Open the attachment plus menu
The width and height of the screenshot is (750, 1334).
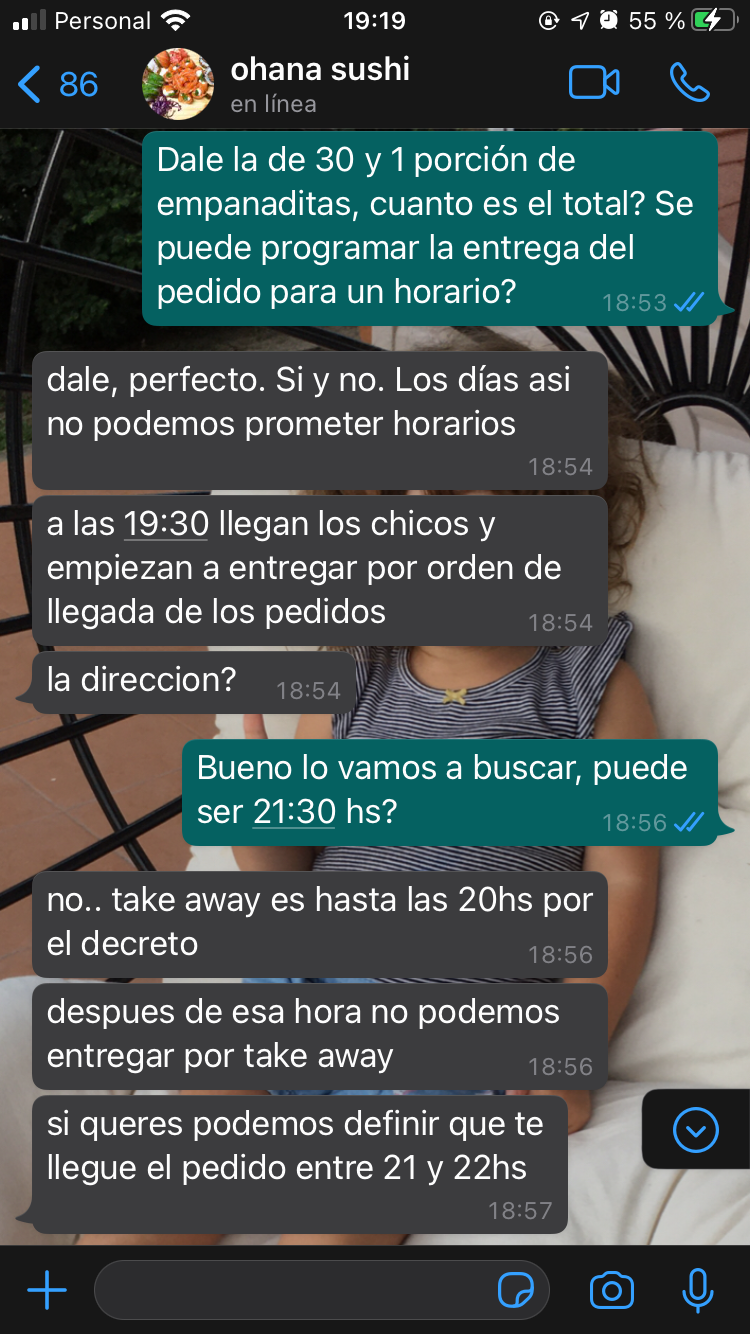tap(47, 1291)
